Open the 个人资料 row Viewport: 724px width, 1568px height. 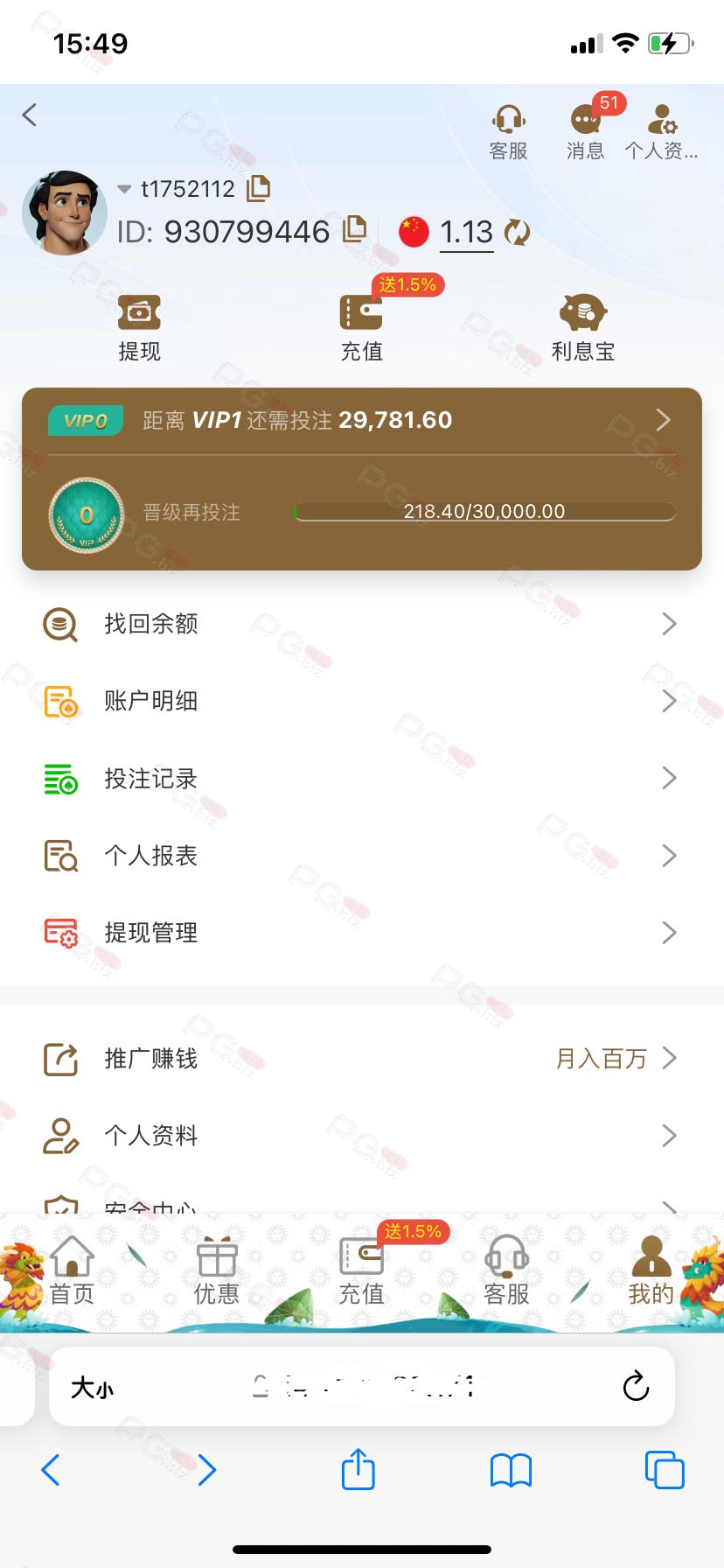tap(362, 1136)
